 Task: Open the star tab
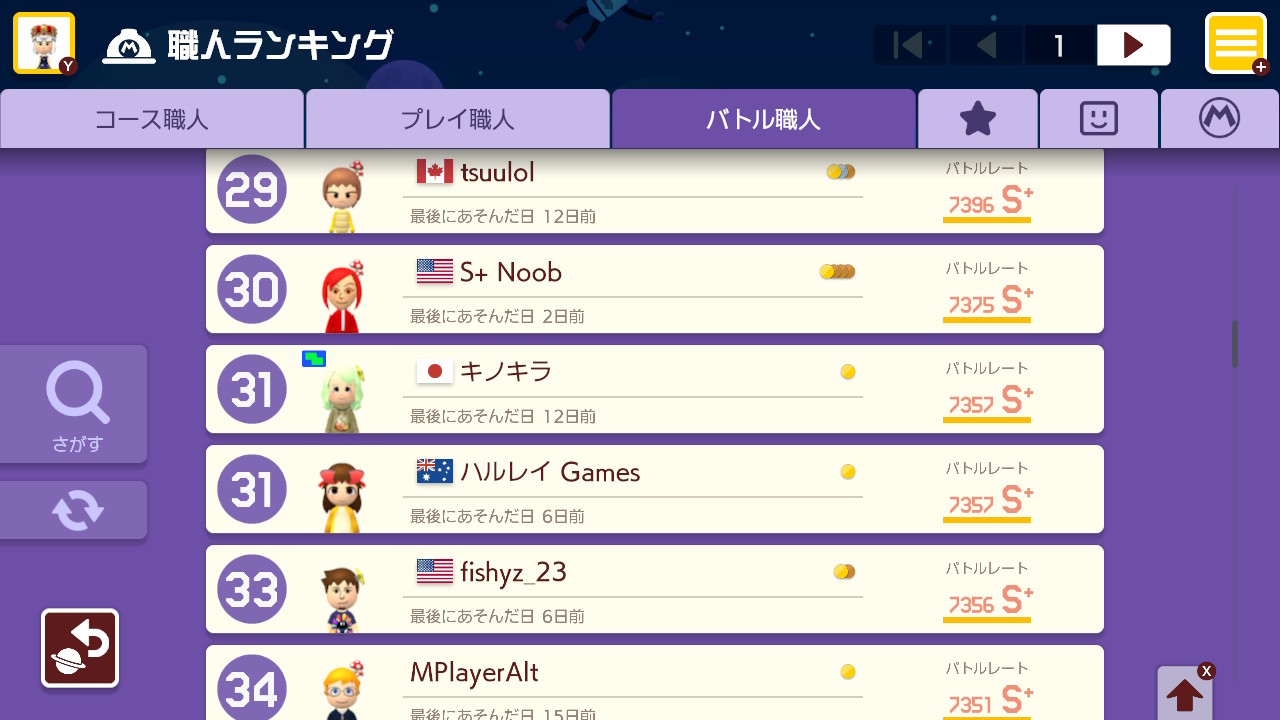[977, 120]
